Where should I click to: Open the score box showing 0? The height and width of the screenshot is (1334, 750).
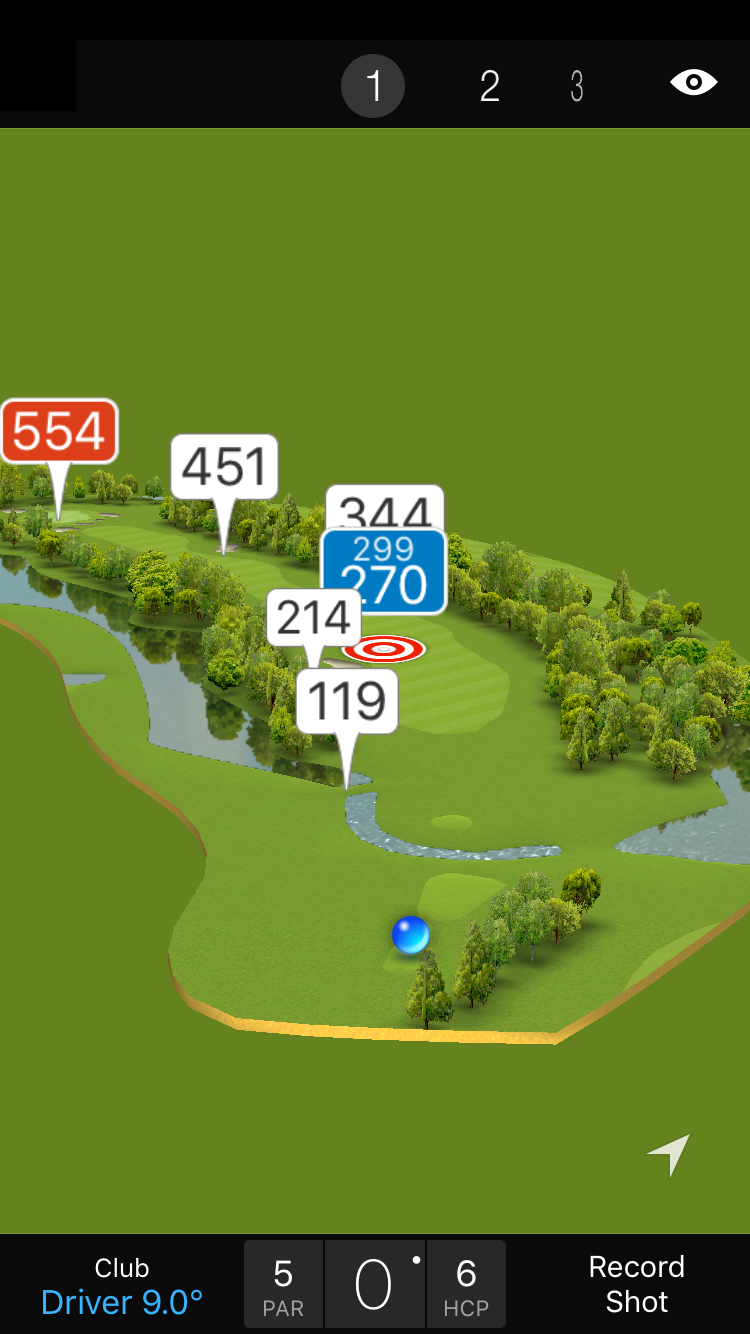[x=375, y=1285]
